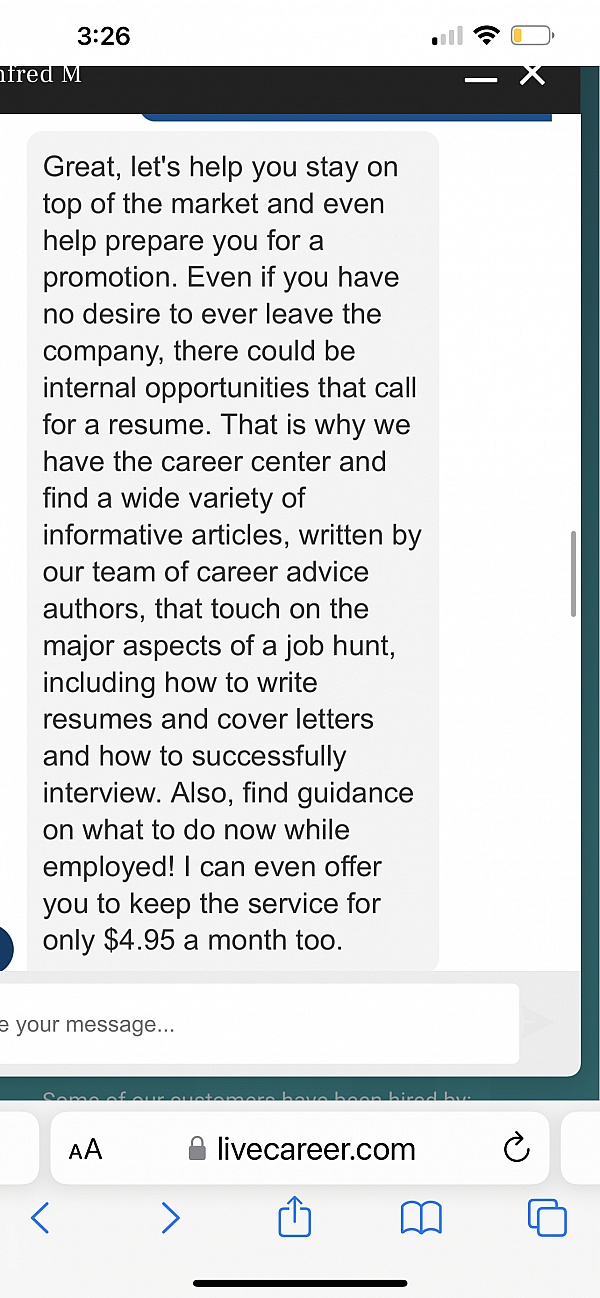Image resolution: width=600 pixels, height=1298 pixels.
Task: Open Safari reader and text size options
Action: (x=86, y=1149)
